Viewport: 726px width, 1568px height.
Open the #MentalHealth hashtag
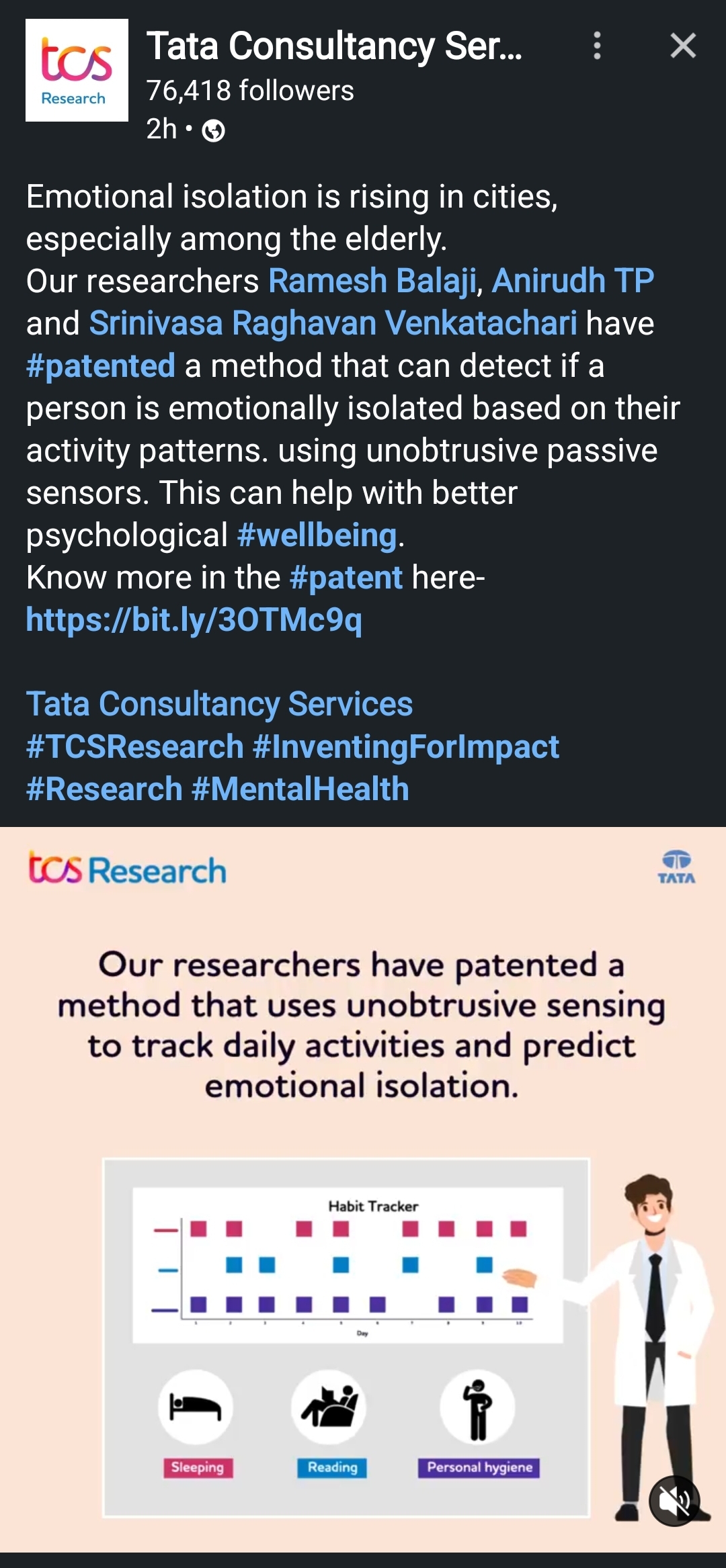pyautogui.click(x=300, y=789)
